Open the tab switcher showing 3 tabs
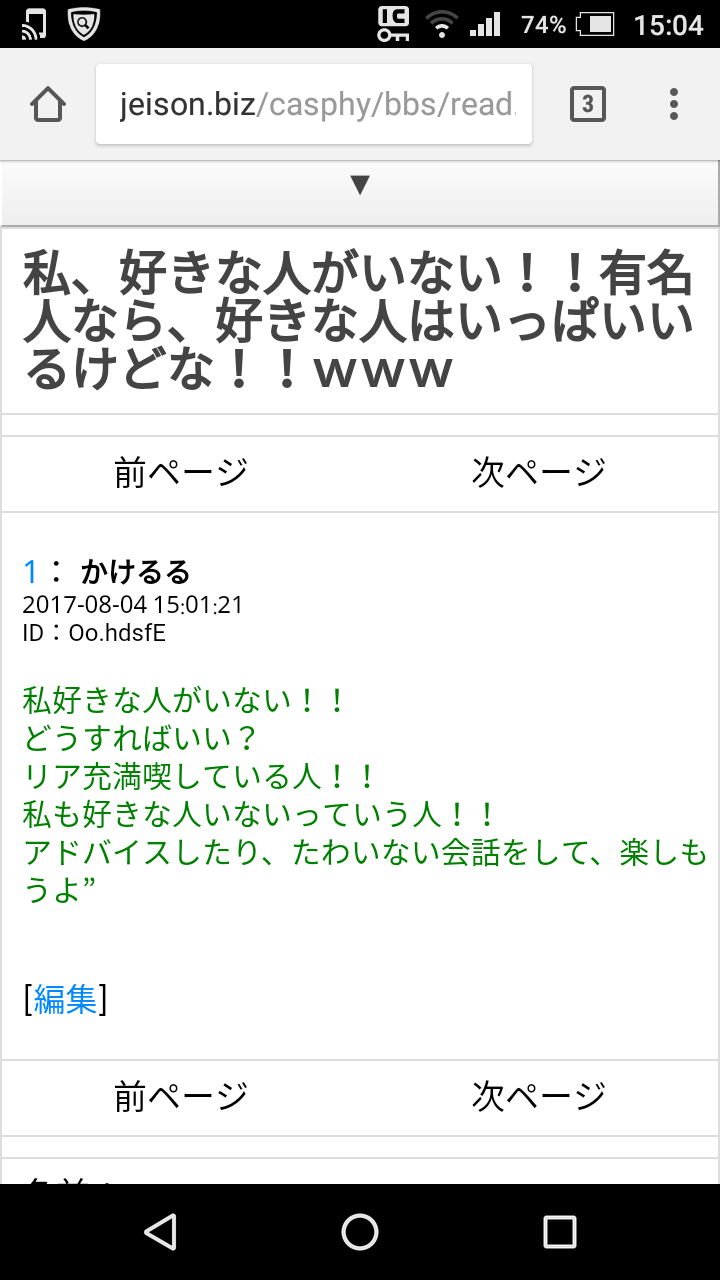The image size is (720, 1280). point(587,104)
